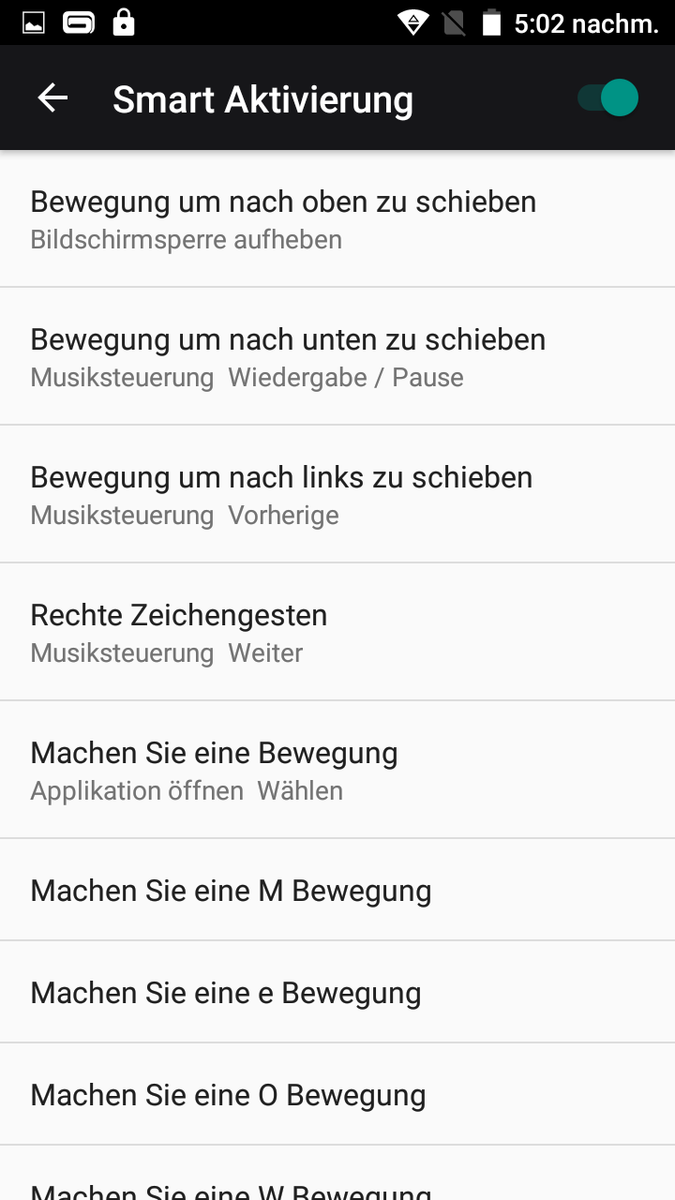Go back with the arrow icon
The width and height of the screenshot is (675, 1200).
click(52, 98)
